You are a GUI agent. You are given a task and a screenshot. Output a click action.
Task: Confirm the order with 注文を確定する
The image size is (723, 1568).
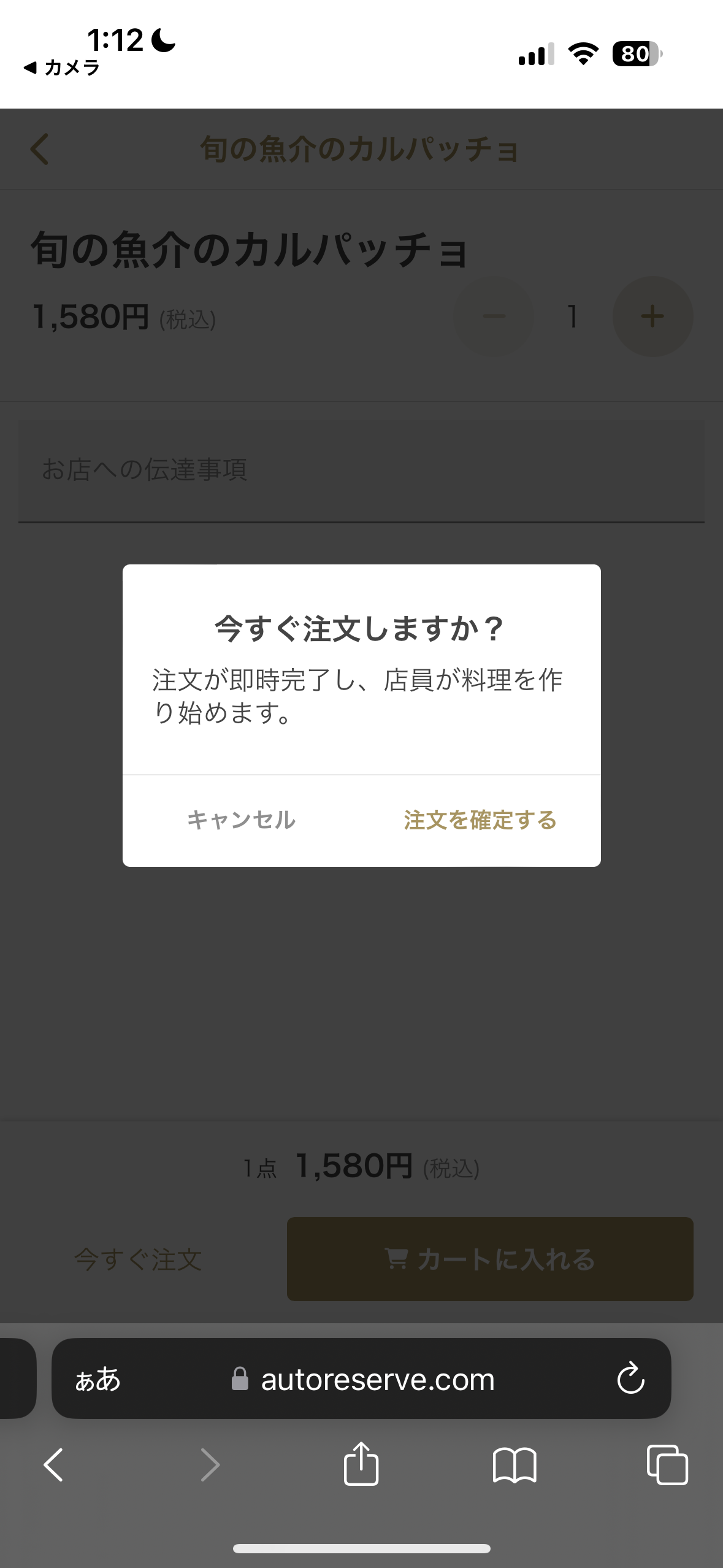click(480, 820)
